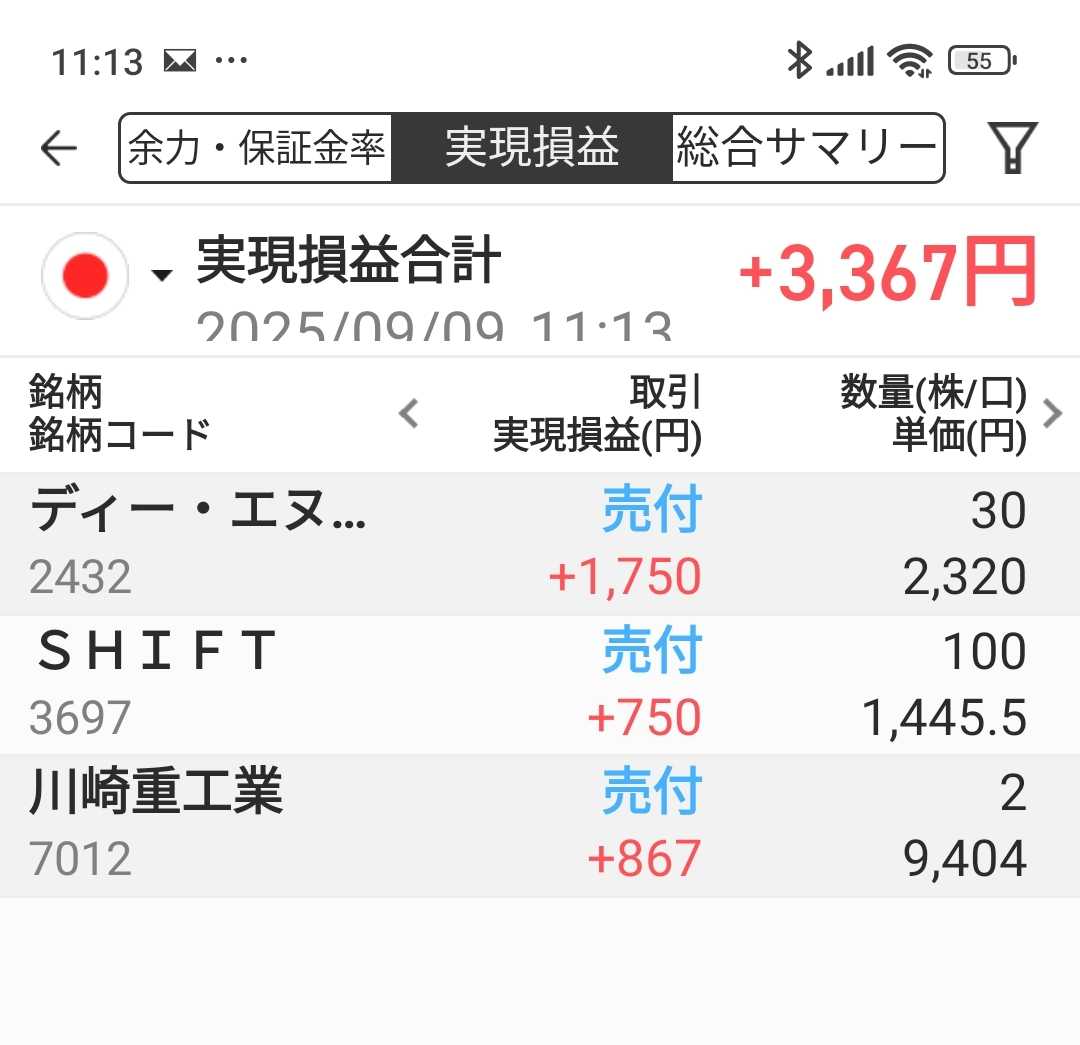Go back using the arrow icon
This screenshot has height=1045, width=1080.
pos(58,149)
